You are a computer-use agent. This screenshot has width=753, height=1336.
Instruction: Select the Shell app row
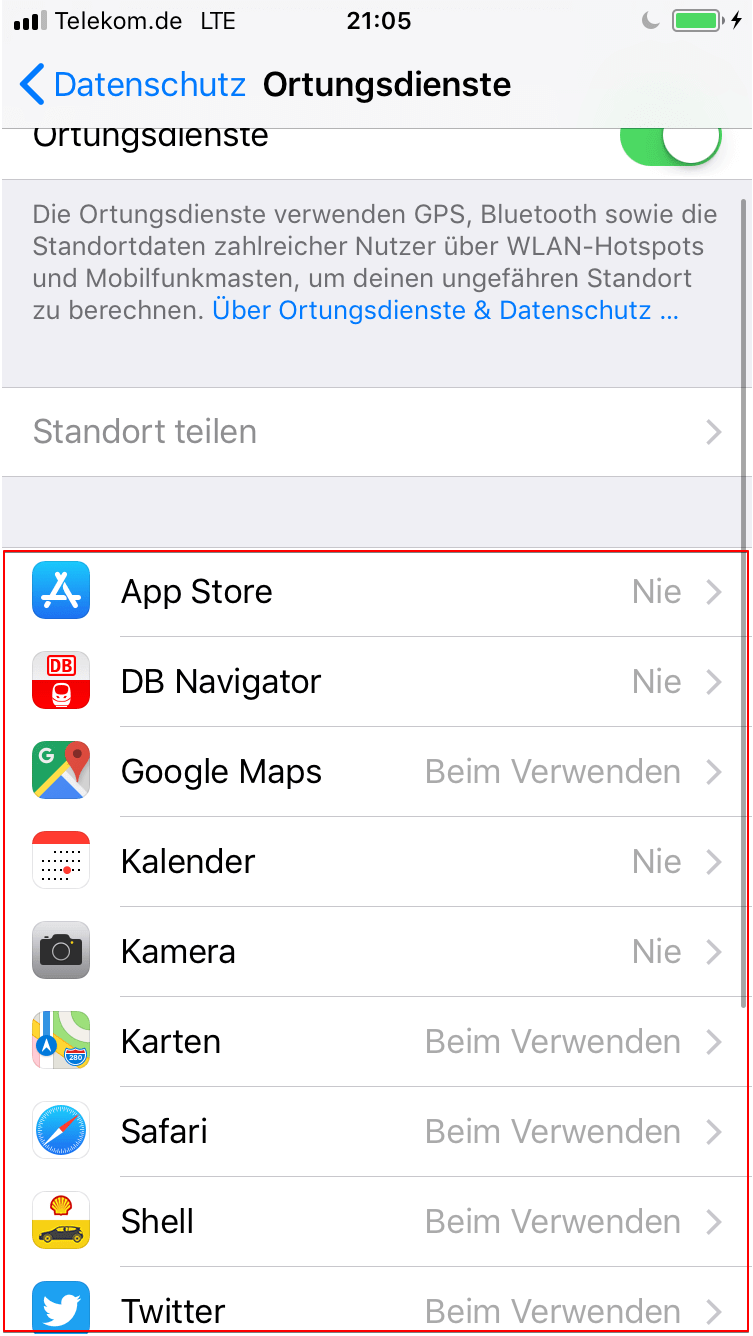pos(376,1222)
